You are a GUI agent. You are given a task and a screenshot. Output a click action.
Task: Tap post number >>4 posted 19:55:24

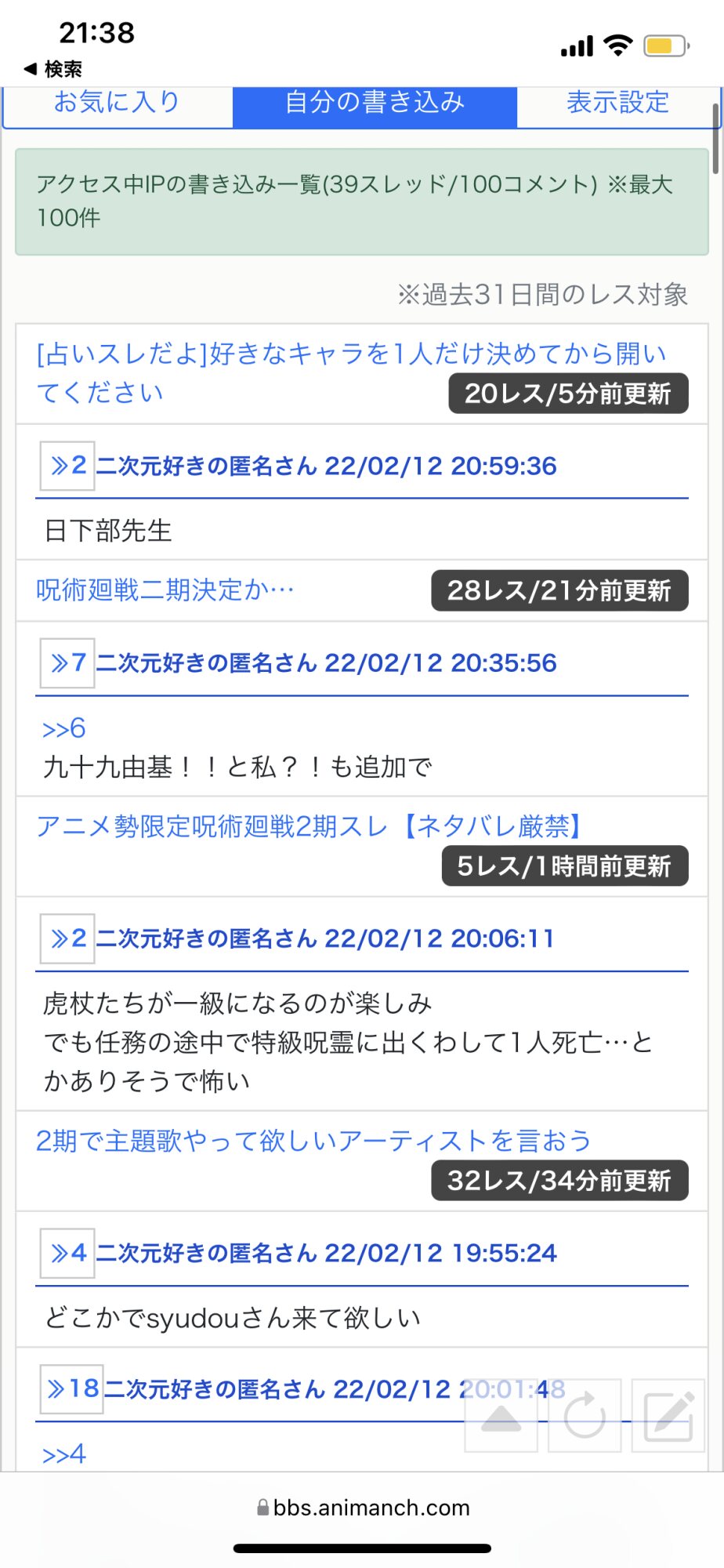point(67,1253)
